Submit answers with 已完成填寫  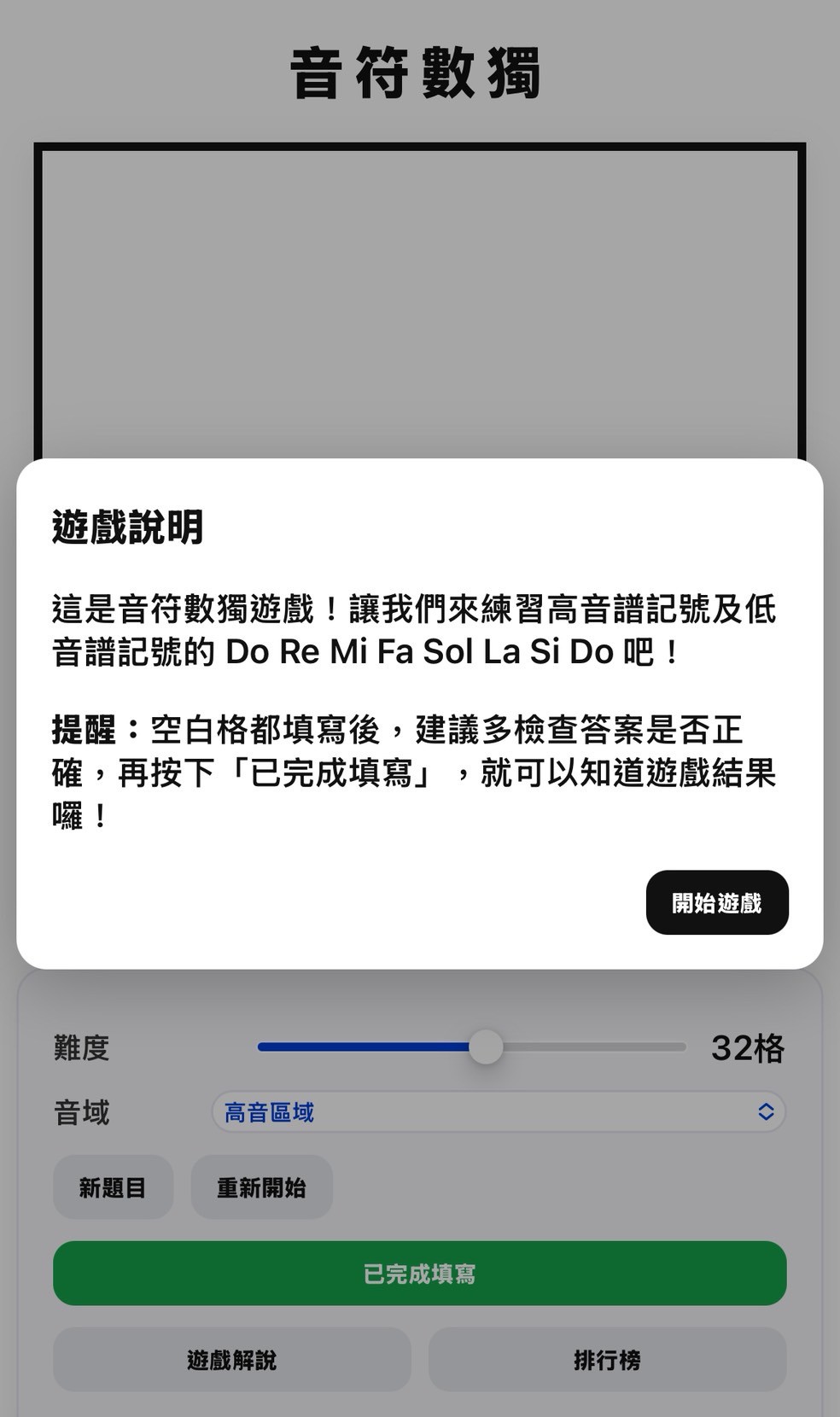tap(419, 1273)
